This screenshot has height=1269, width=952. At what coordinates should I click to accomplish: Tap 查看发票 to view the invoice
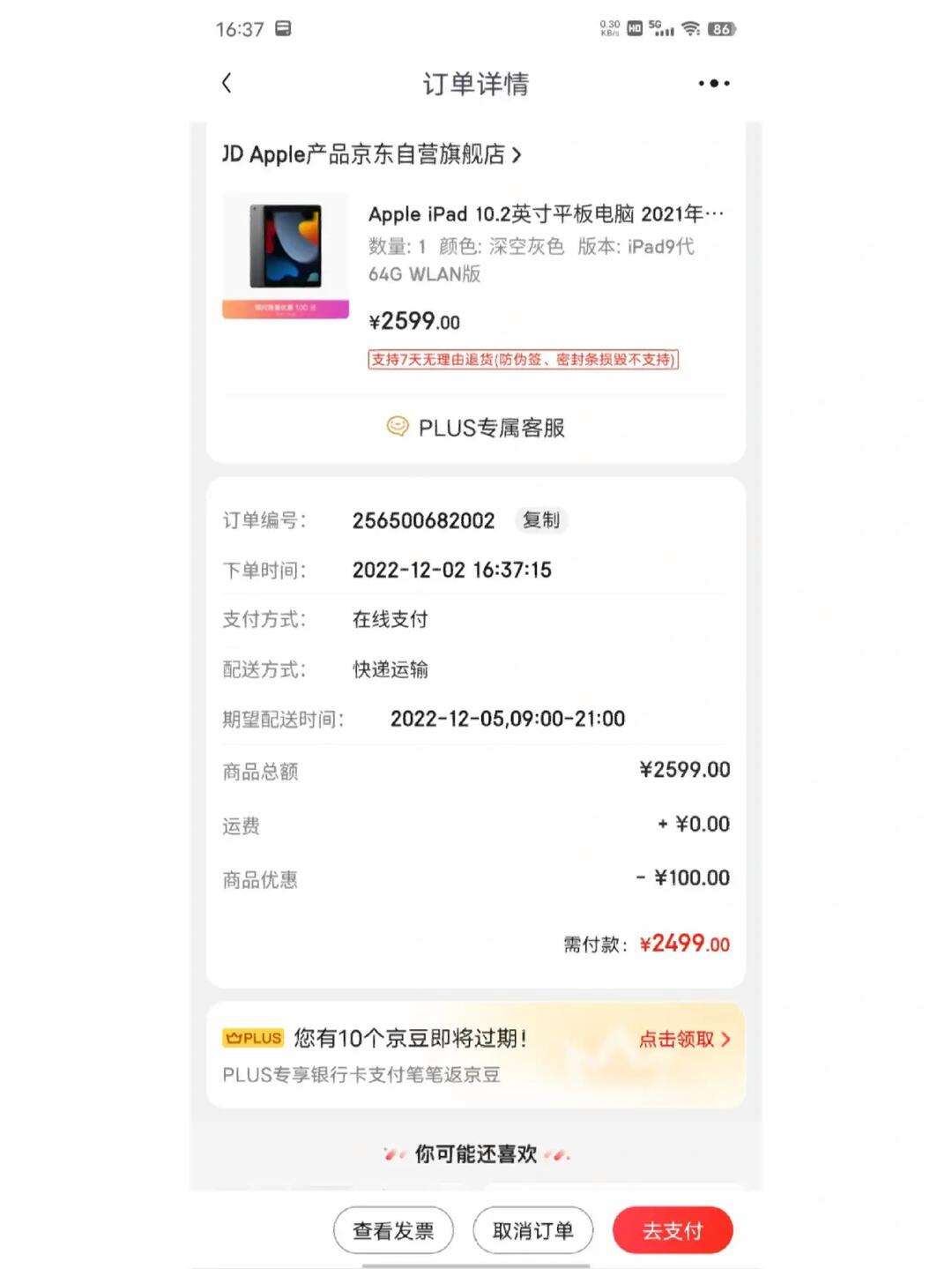pyautogui.click(x=393, y=1229)
